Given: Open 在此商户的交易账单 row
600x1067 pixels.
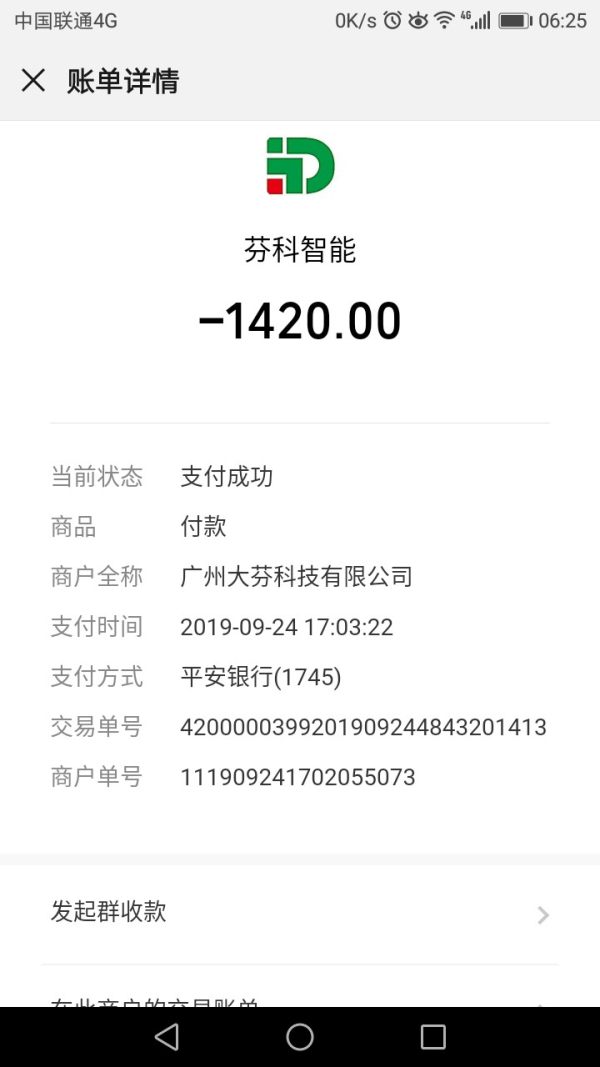Looking at the screenshot, I should point(300,996).
